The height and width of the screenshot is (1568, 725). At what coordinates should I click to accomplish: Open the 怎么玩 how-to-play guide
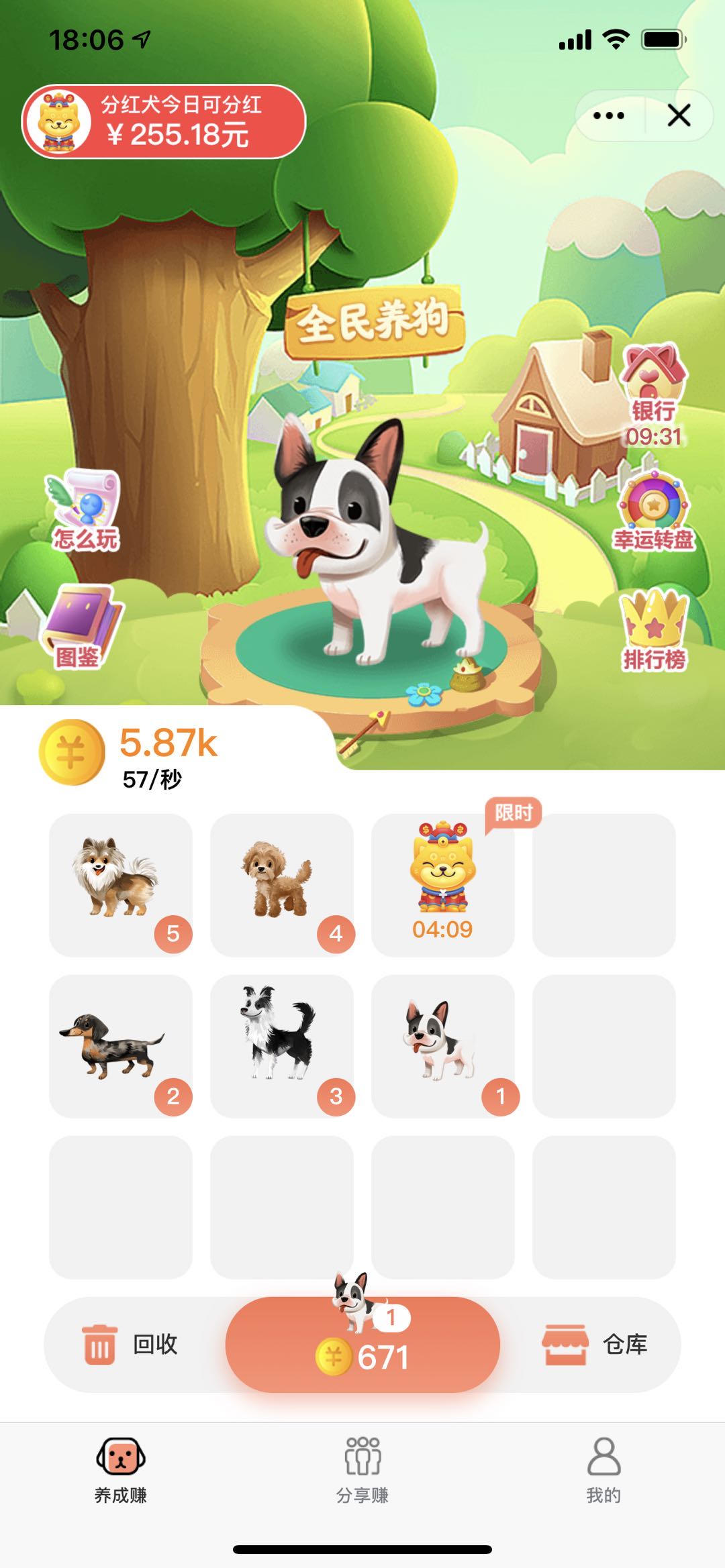(85, 510)
